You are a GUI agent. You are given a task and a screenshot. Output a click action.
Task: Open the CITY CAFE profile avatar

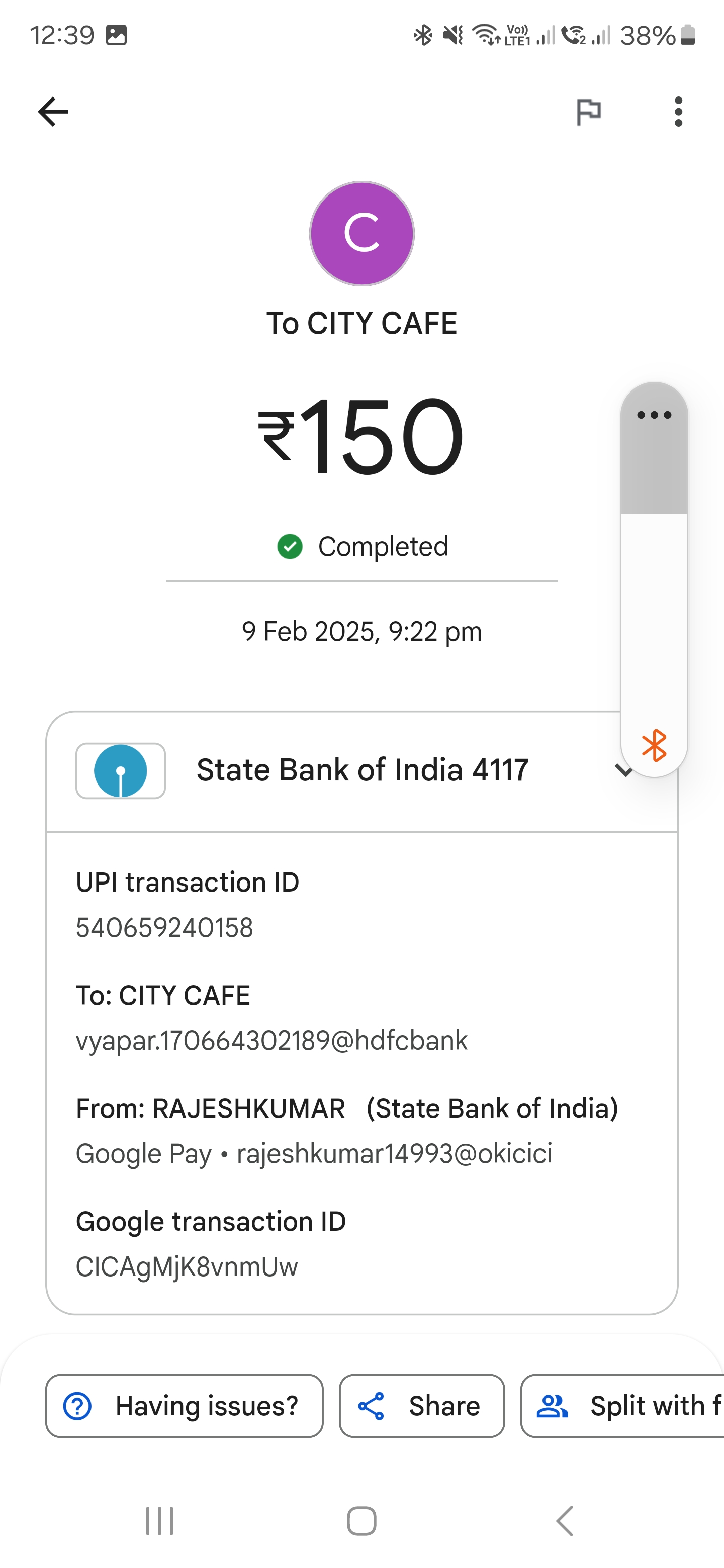361,234
